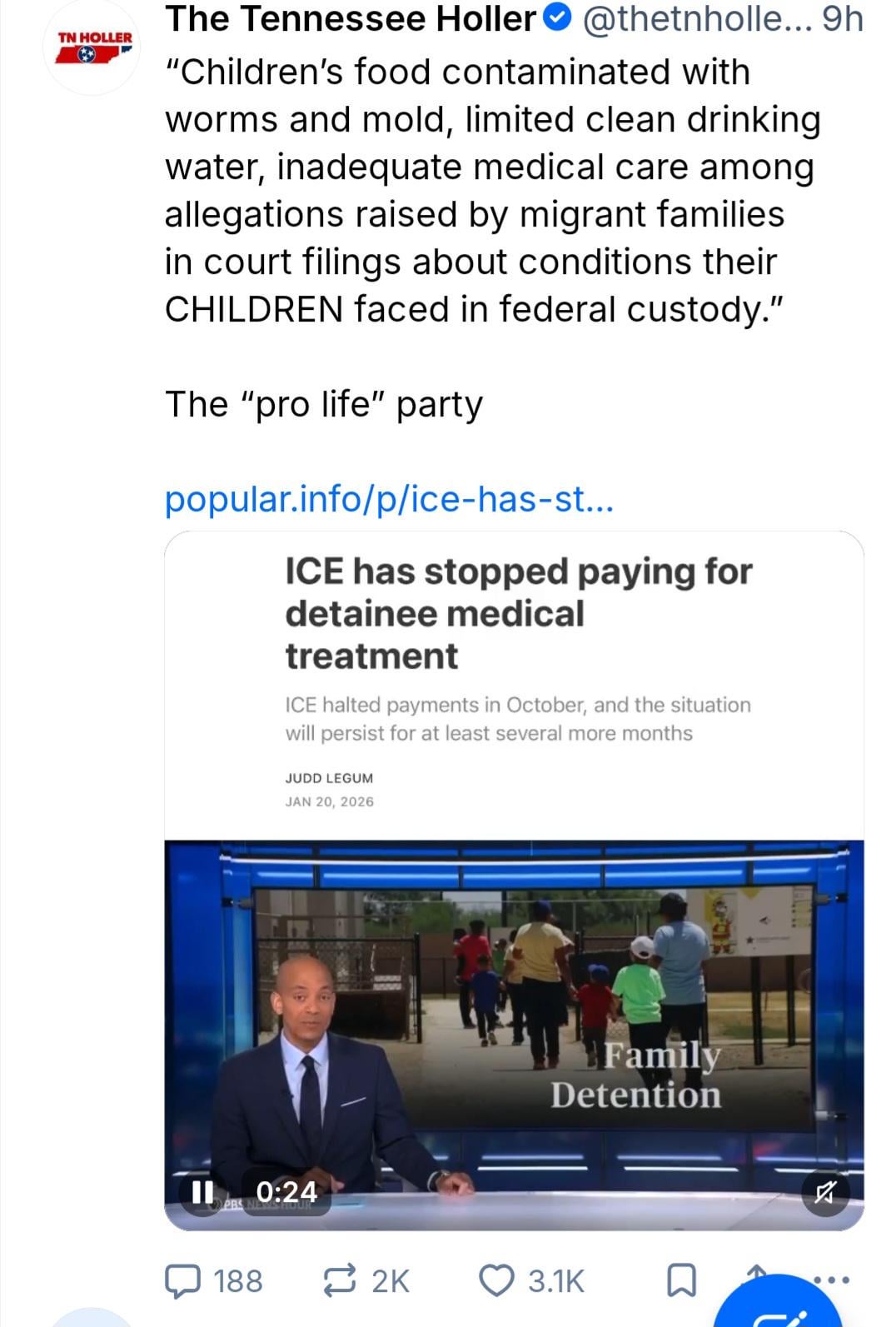Unmute the video sound

point(824,1193)
